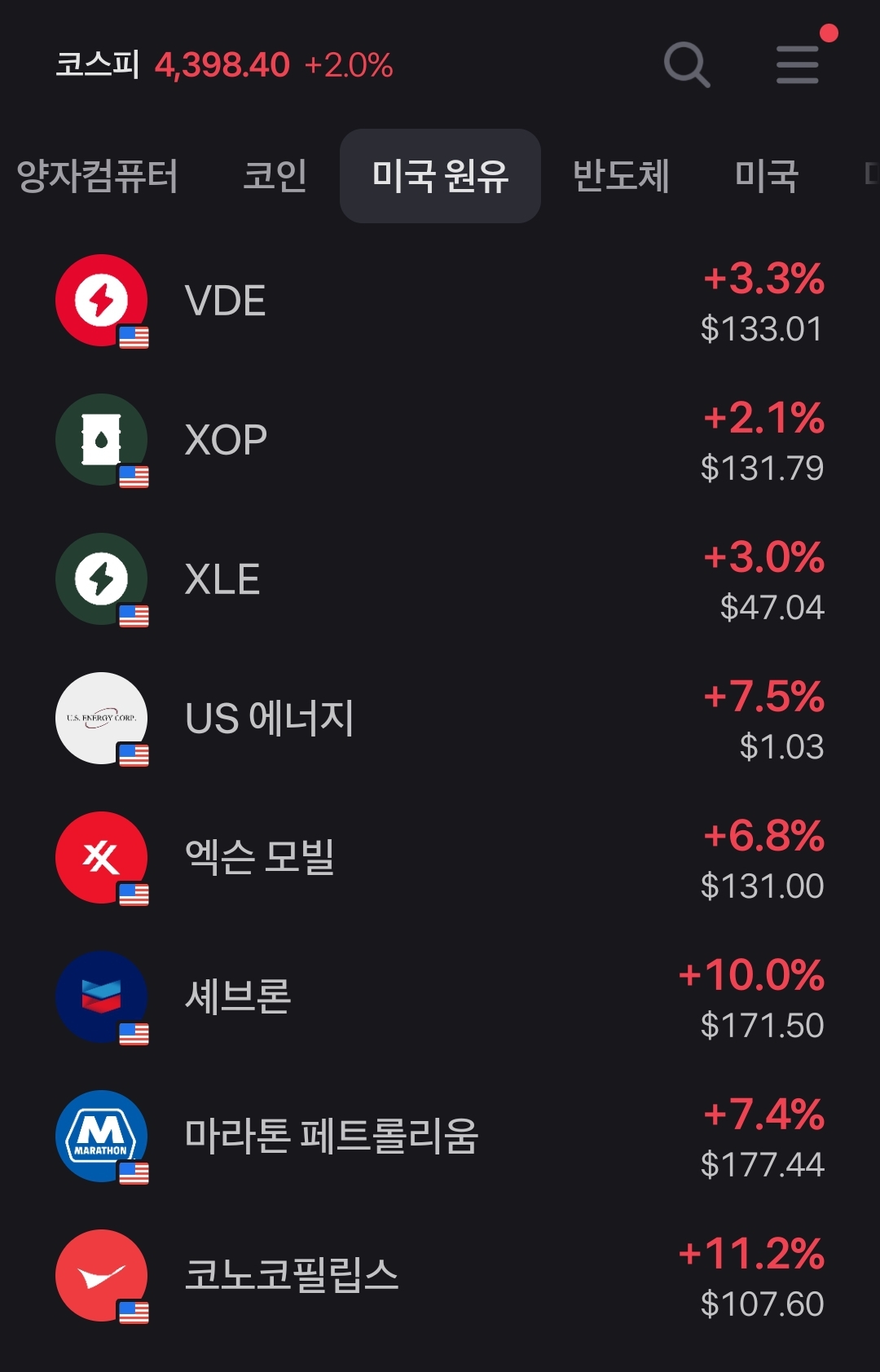Switch to the 코인 tab

coord(275,176)
